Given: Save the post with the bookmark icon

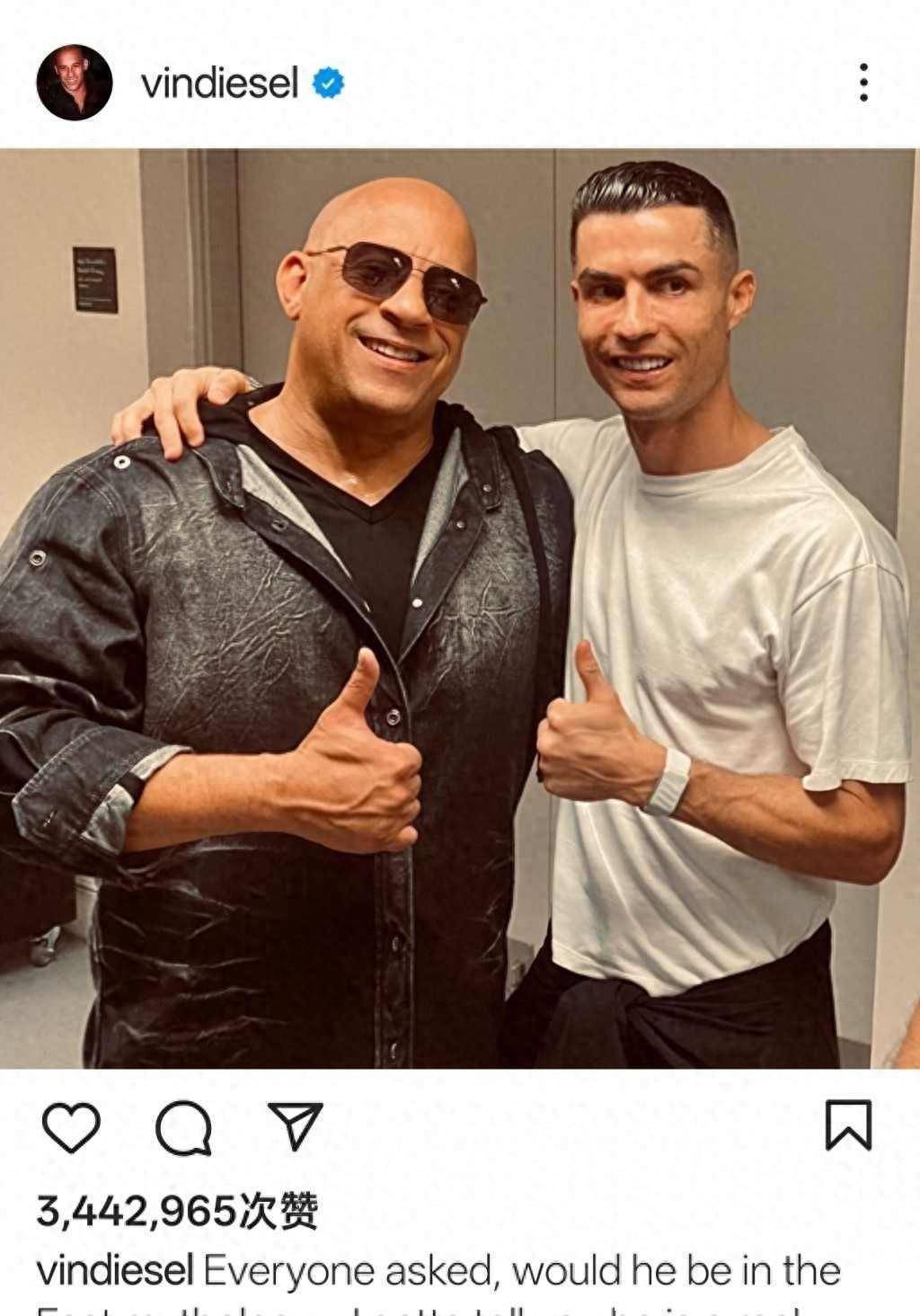Looking at the screenshot, I should (x=847, y=1125).
